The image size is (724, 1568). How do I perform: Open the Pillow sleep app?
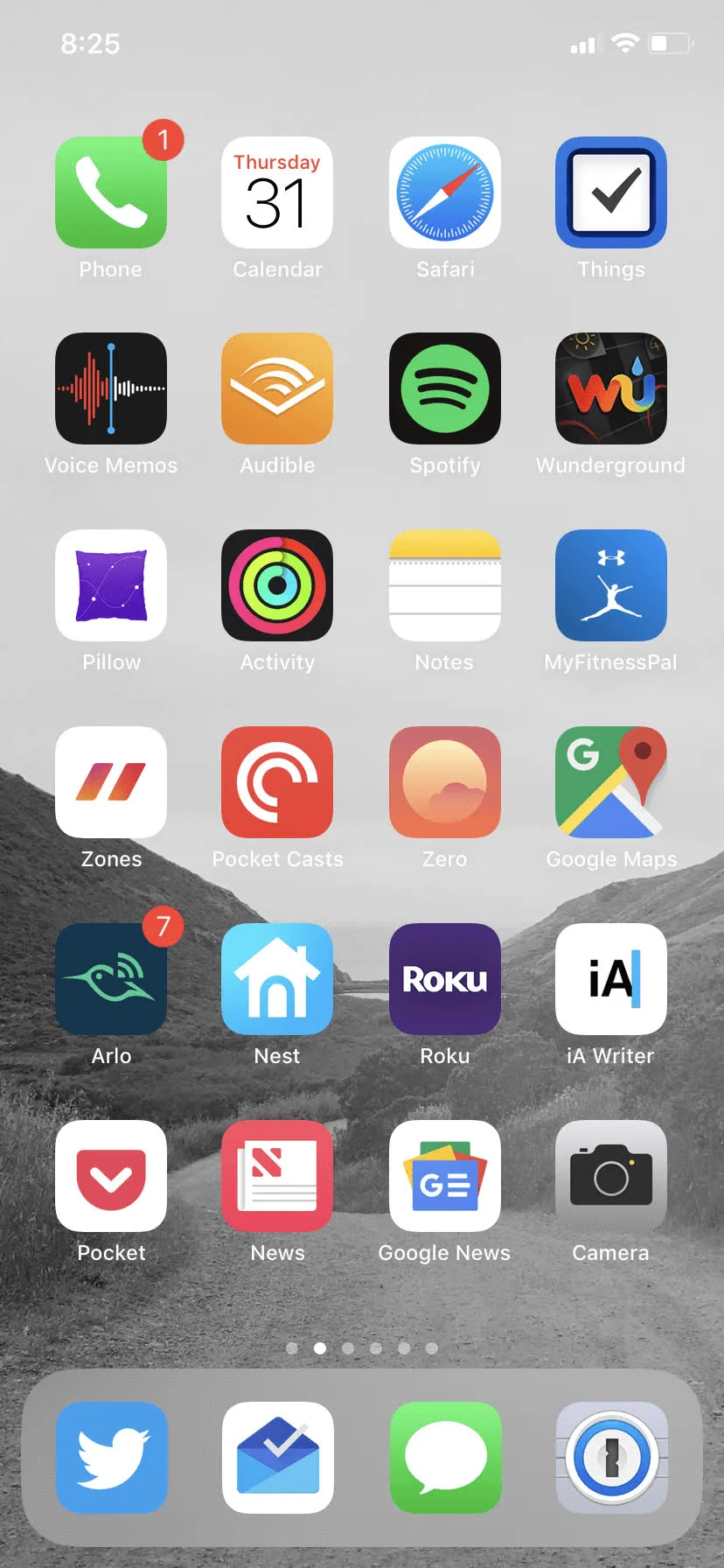click(111, 585)
